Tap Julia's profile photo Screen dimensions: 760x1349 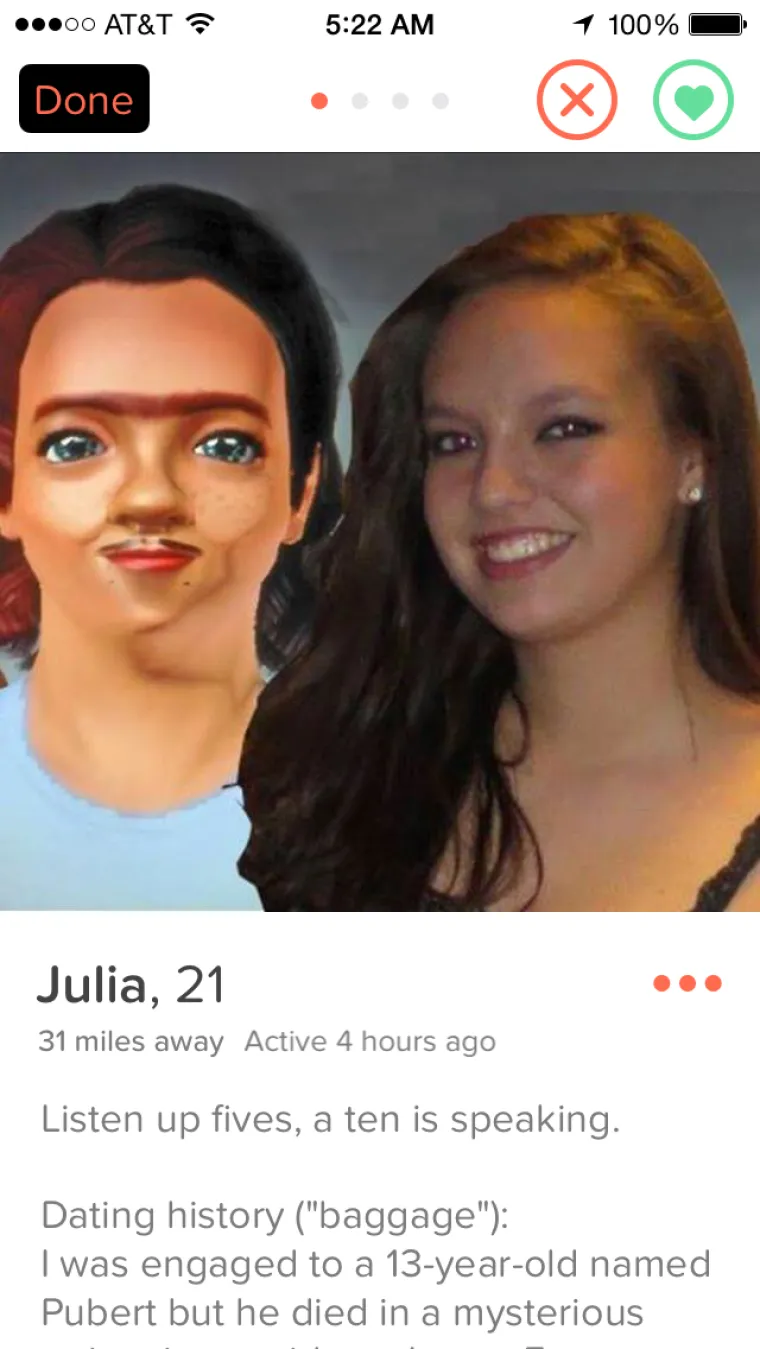[380, 530]
